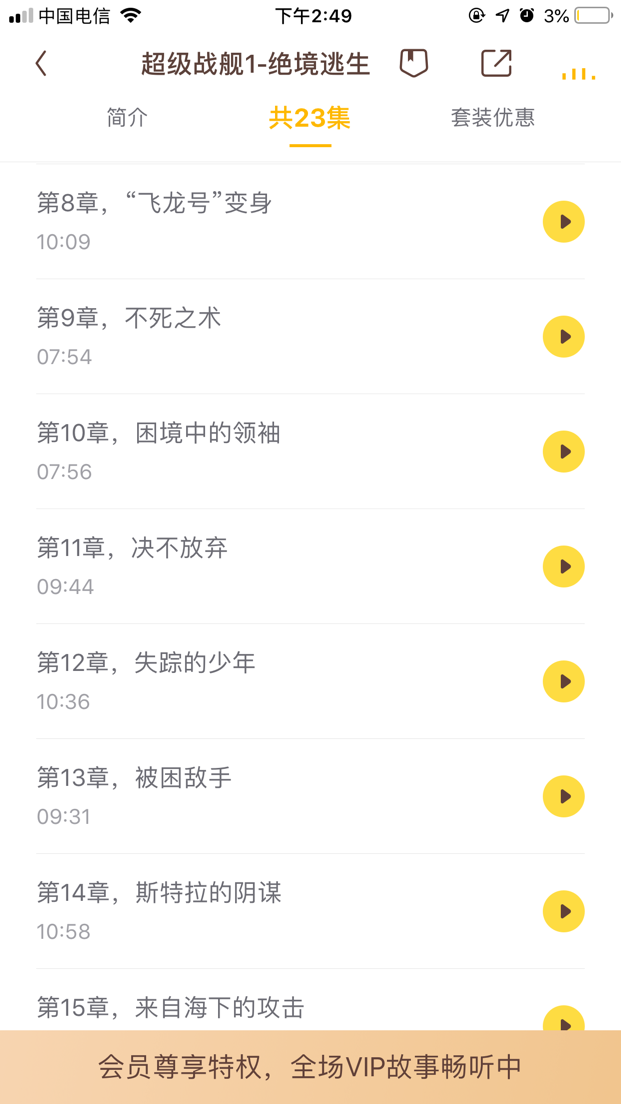Play 第9章 不死之术

click(564, 337)
